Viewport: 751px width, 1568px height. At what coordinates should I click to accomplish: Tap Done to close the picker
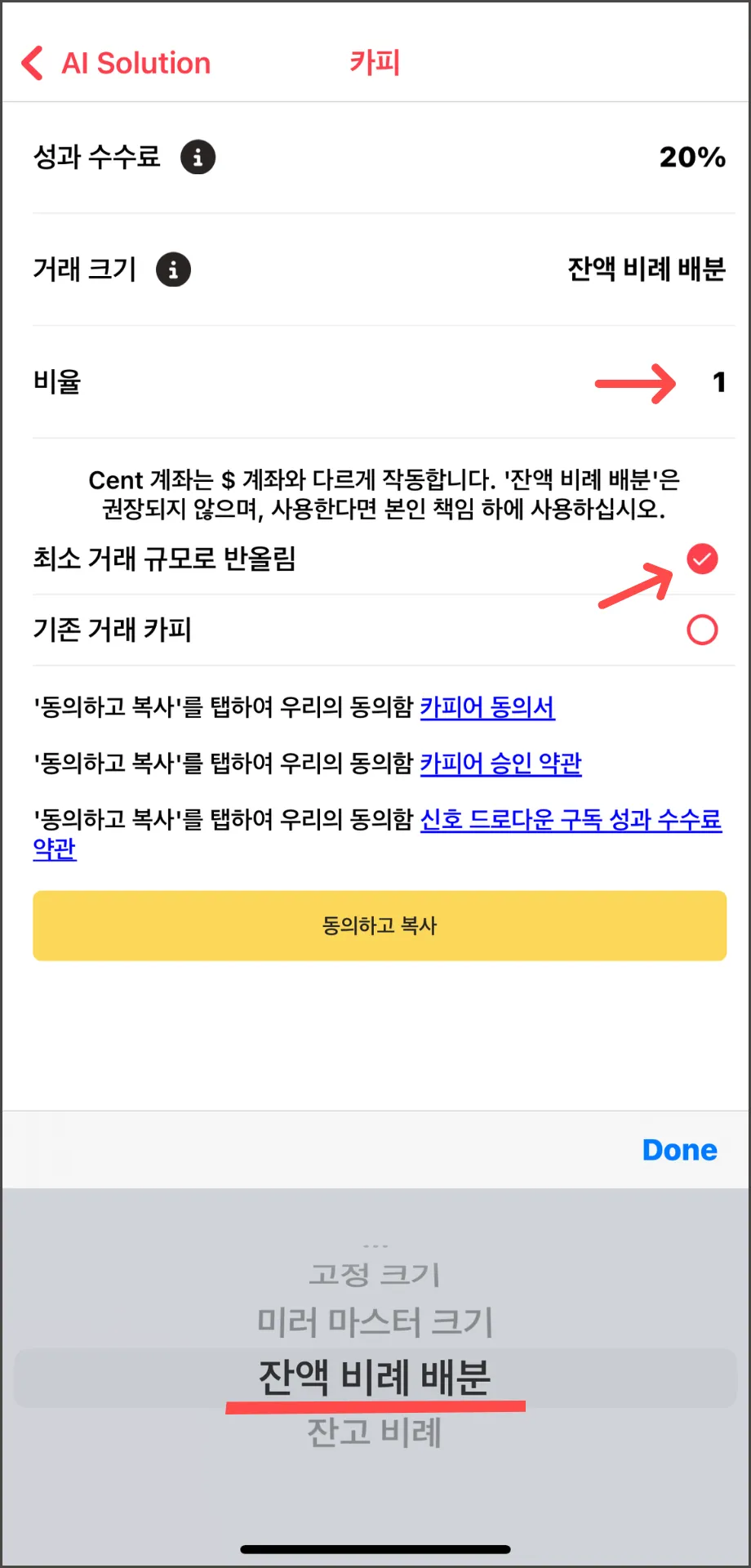pyautogui.click(x=679, y=1150)
